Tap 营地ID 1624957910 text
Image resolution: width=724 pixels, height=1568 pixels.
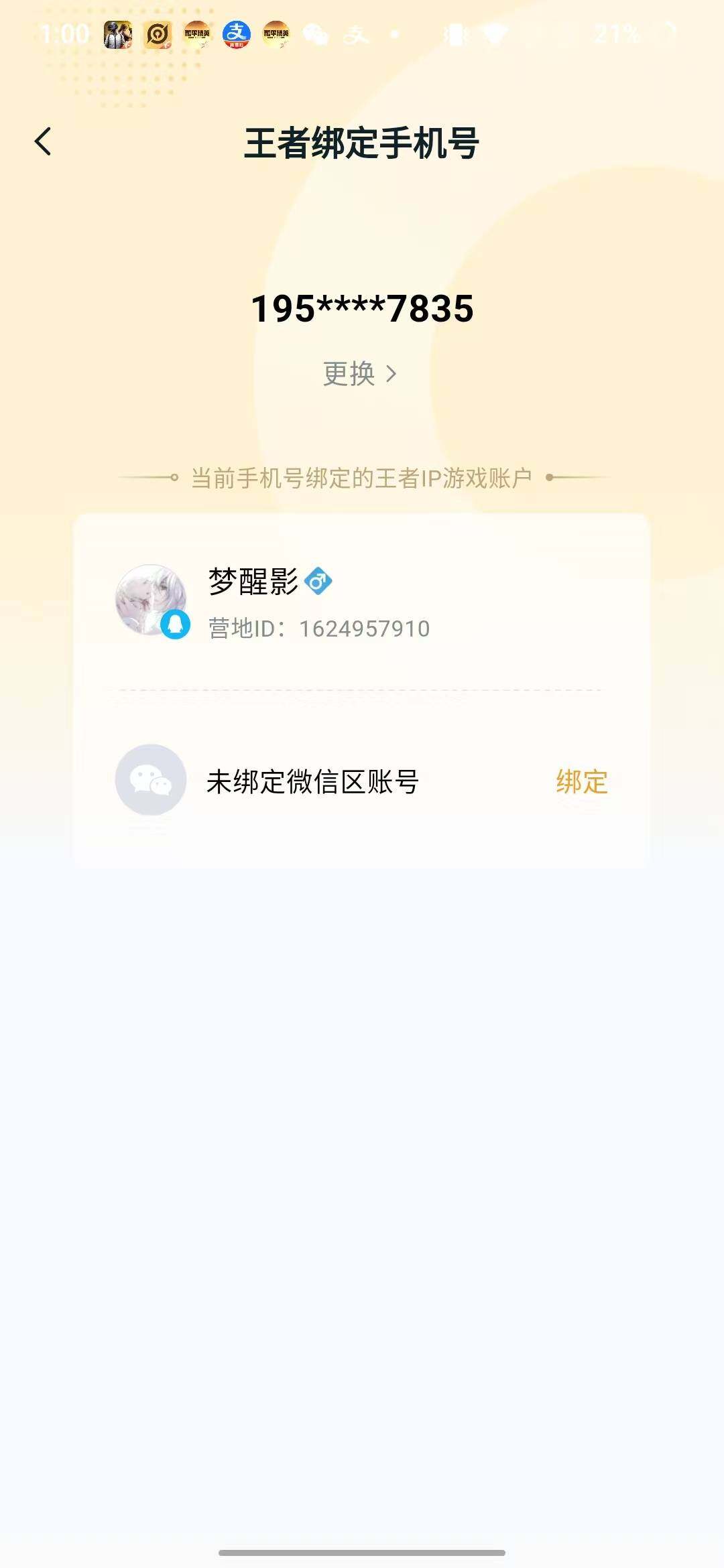[x=320, y=629]
